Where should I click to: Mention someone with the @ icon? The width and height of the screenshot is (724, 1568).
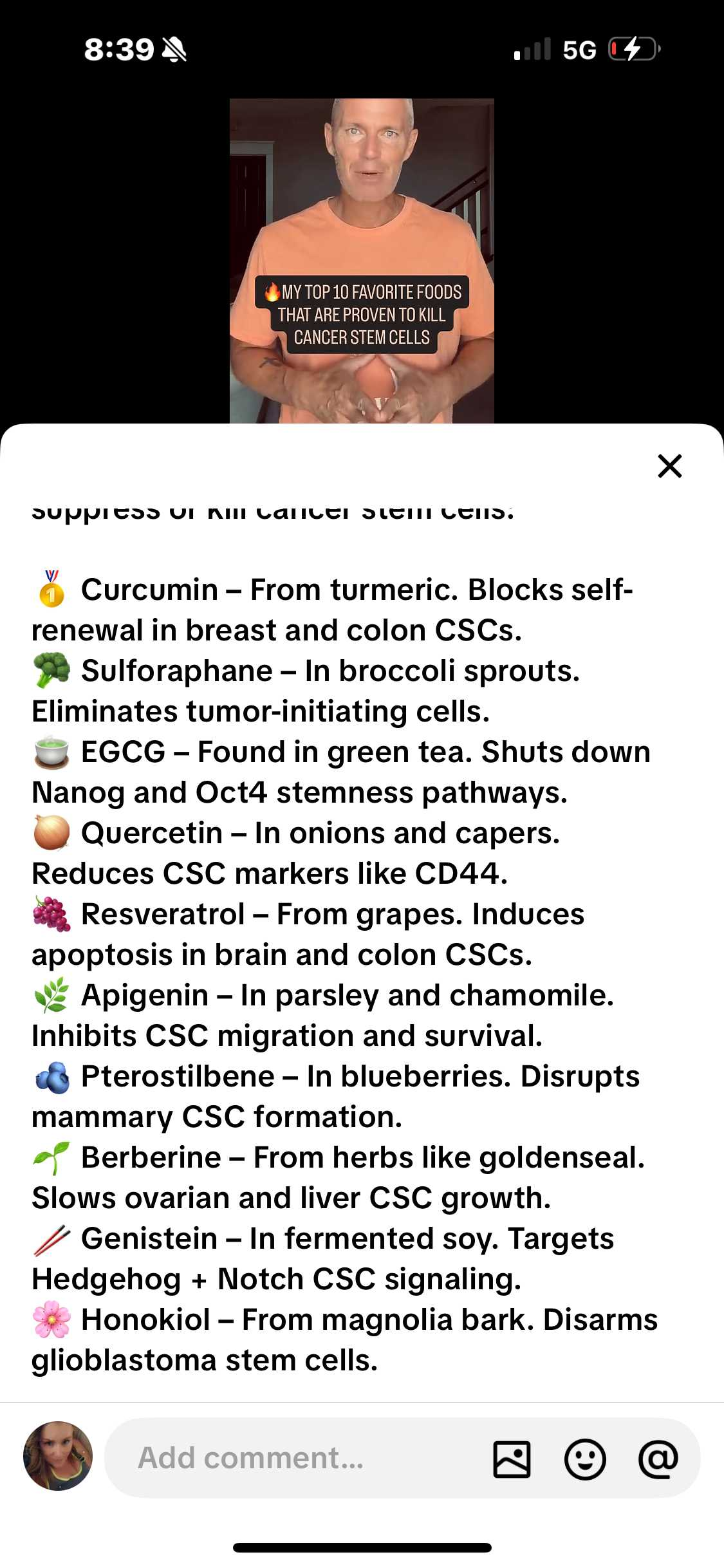(658, 1459)
